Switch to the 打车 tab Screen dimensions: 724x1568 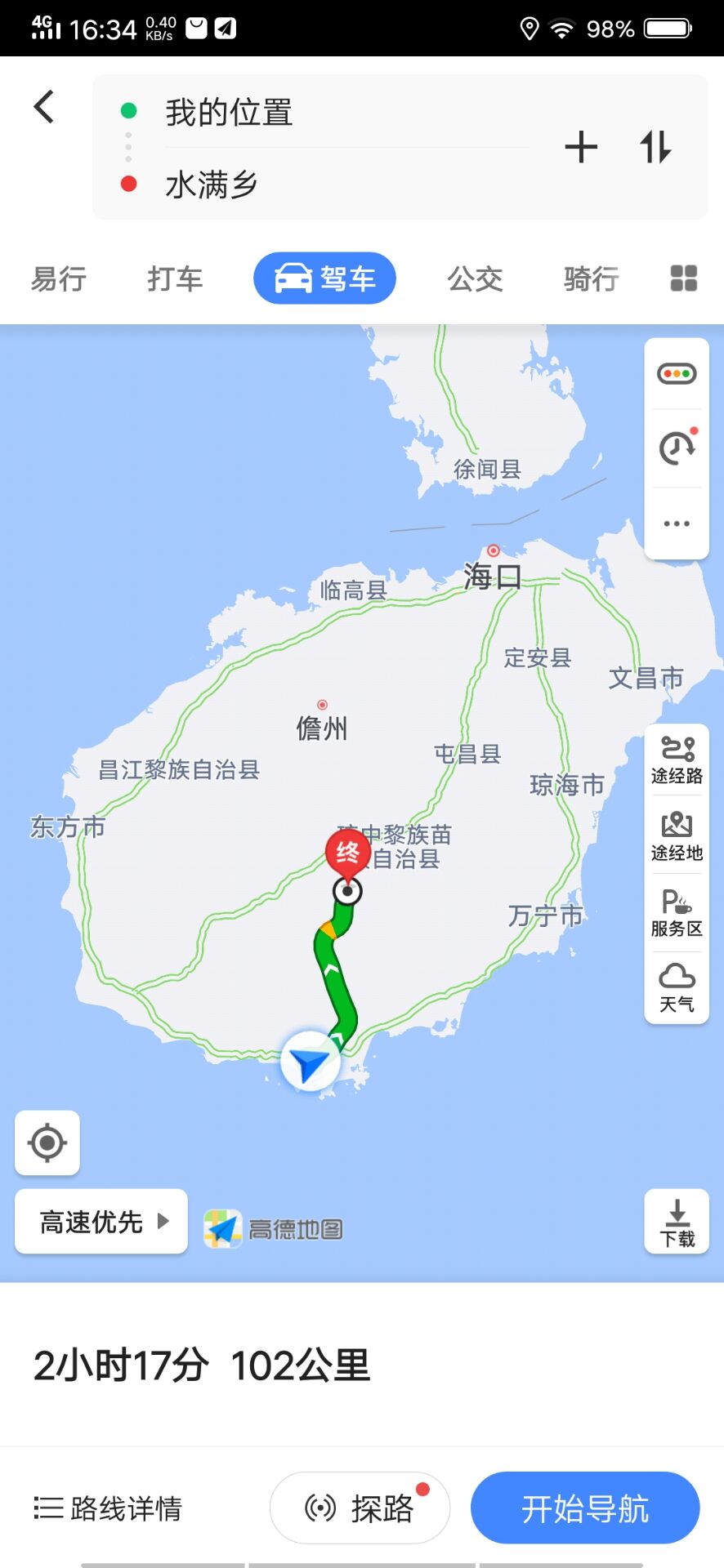coord(175,279)
